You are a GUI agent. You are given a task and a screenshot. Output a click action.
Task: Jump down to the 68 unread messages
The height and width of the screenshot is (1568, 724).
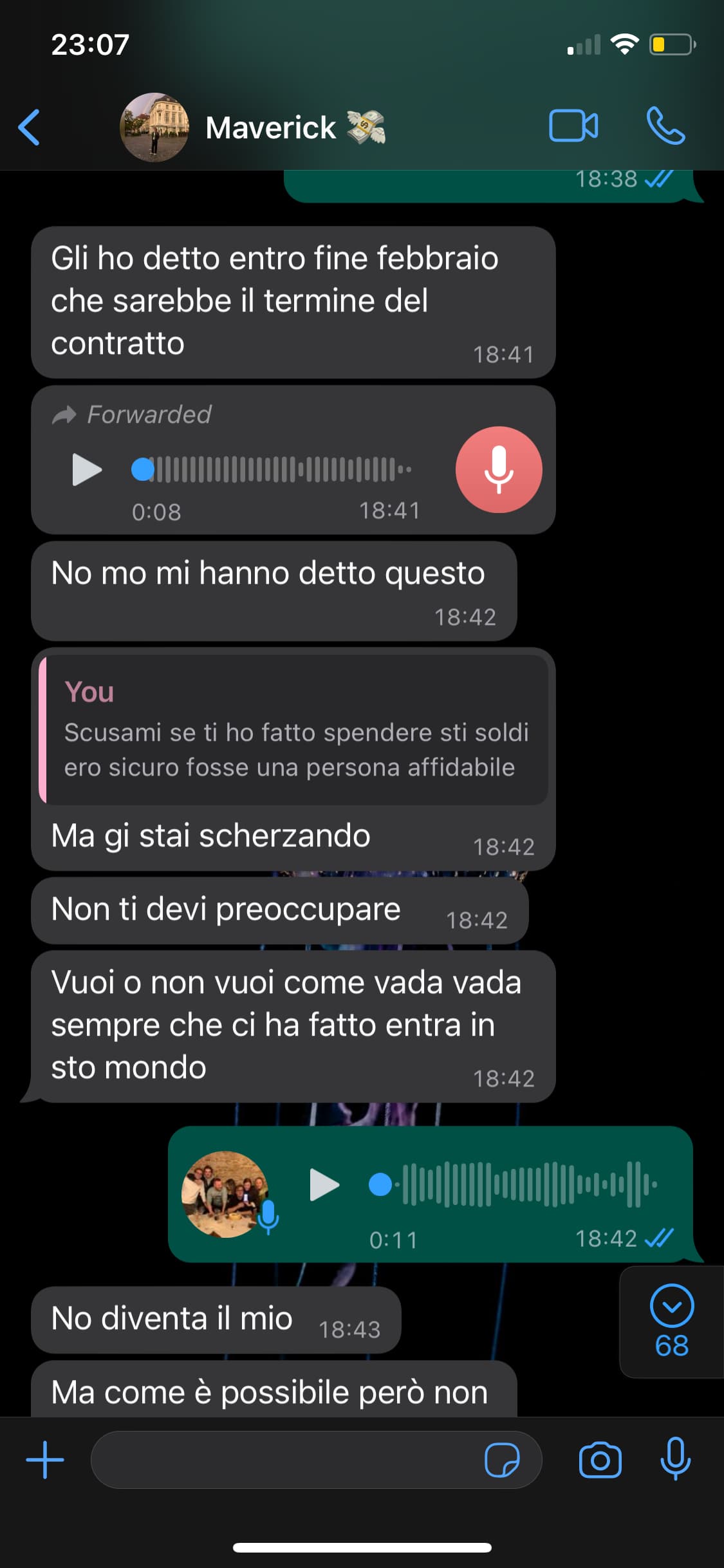672,1321
